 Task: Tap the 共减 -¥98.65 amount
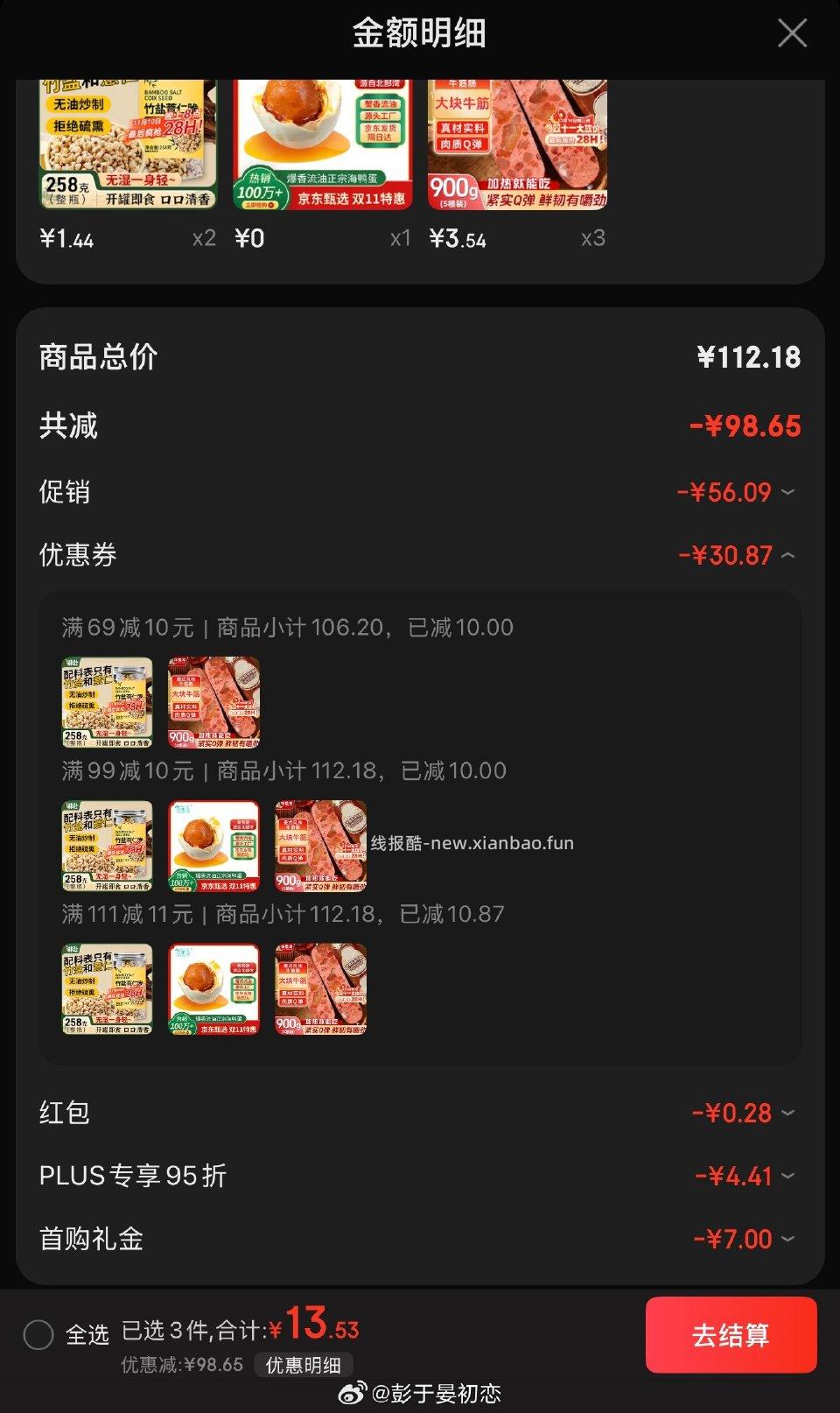745,426
